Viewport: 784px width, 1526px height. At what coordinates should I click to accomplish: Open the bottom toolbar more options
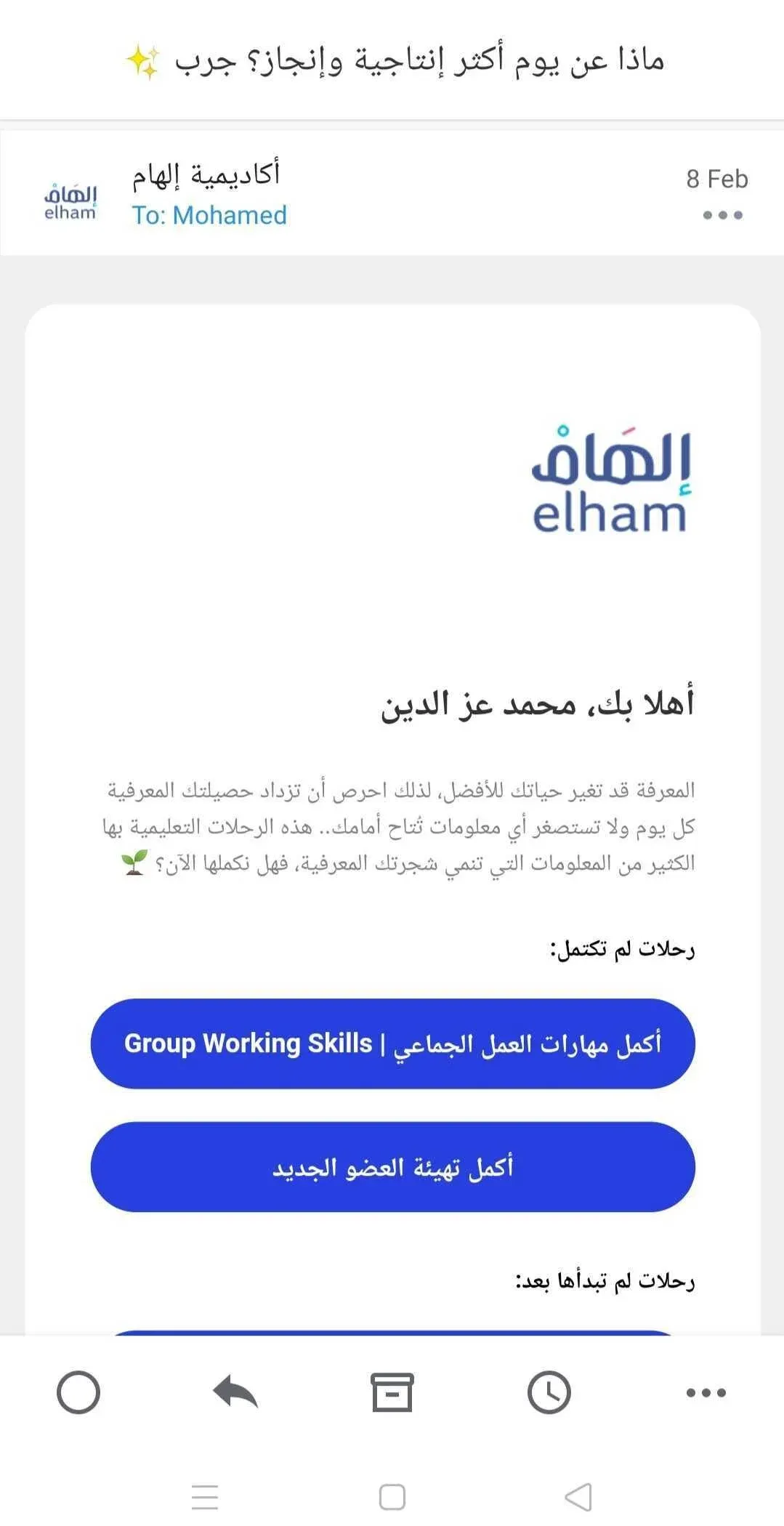(x=706, y=1392)
